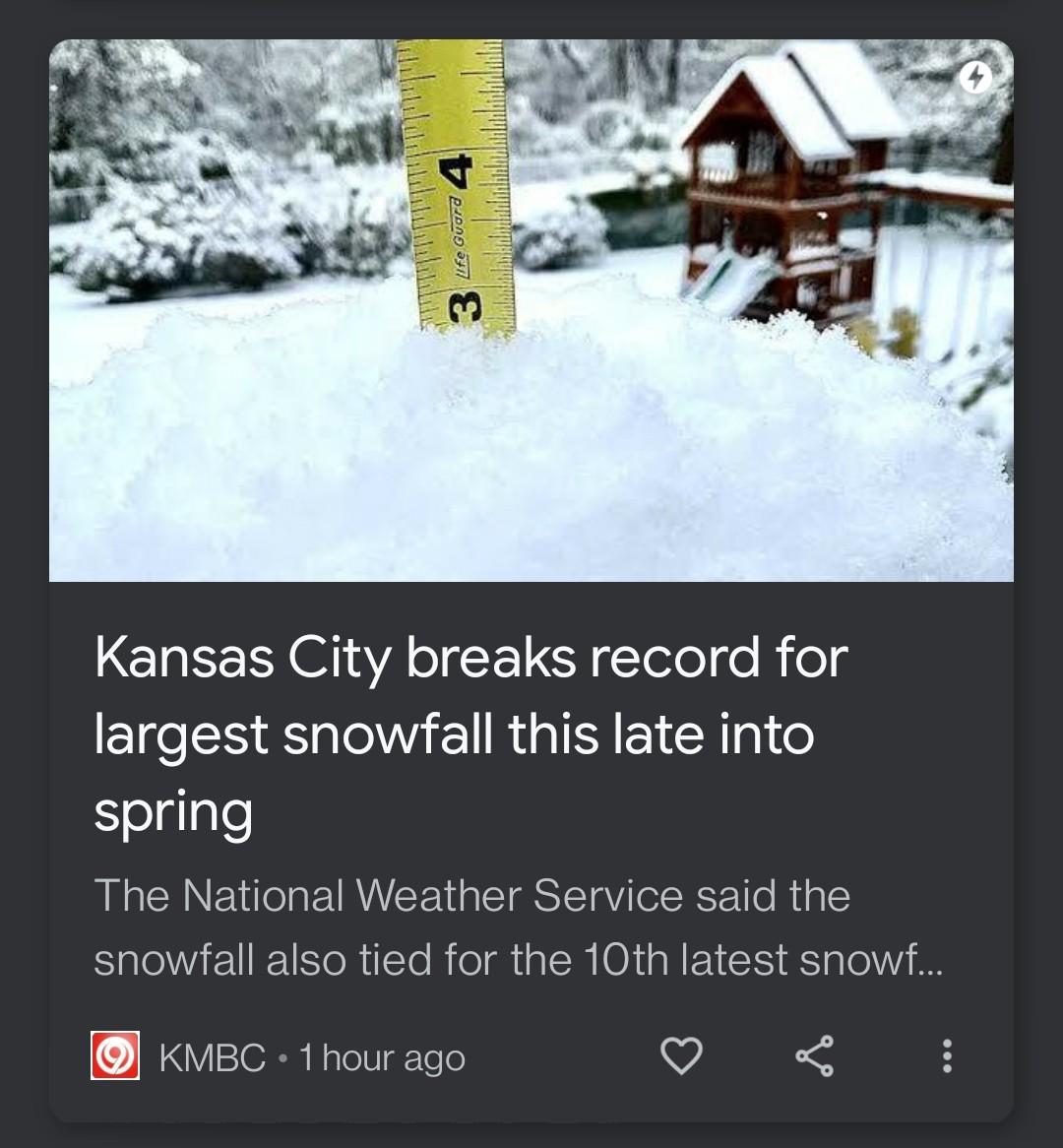Screen dimensions: 1063x1148
Task: Share the Kansas City snowfall article
Action: pos(814,1056)
